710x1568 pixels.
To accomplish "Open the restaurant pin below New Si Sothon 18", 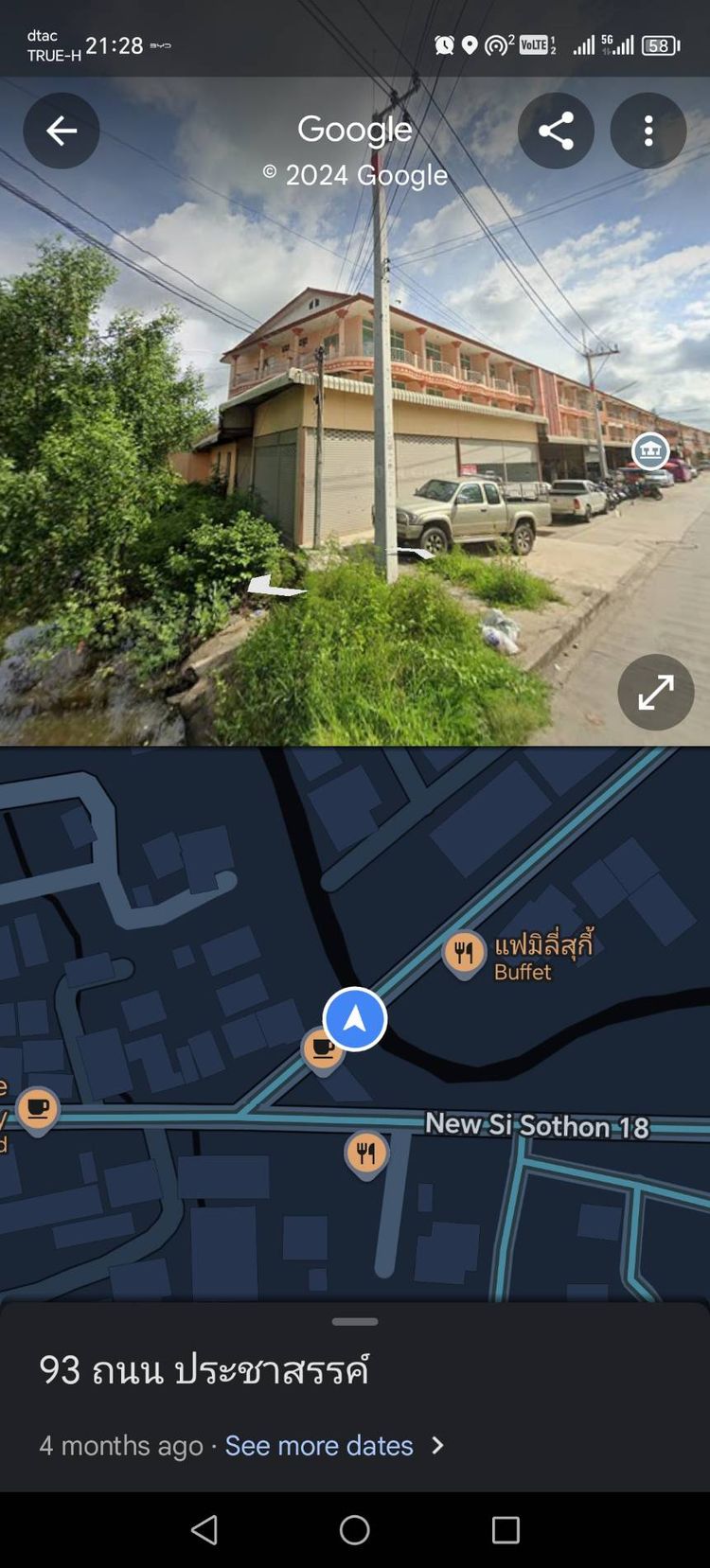I will tap(366, 1154).
